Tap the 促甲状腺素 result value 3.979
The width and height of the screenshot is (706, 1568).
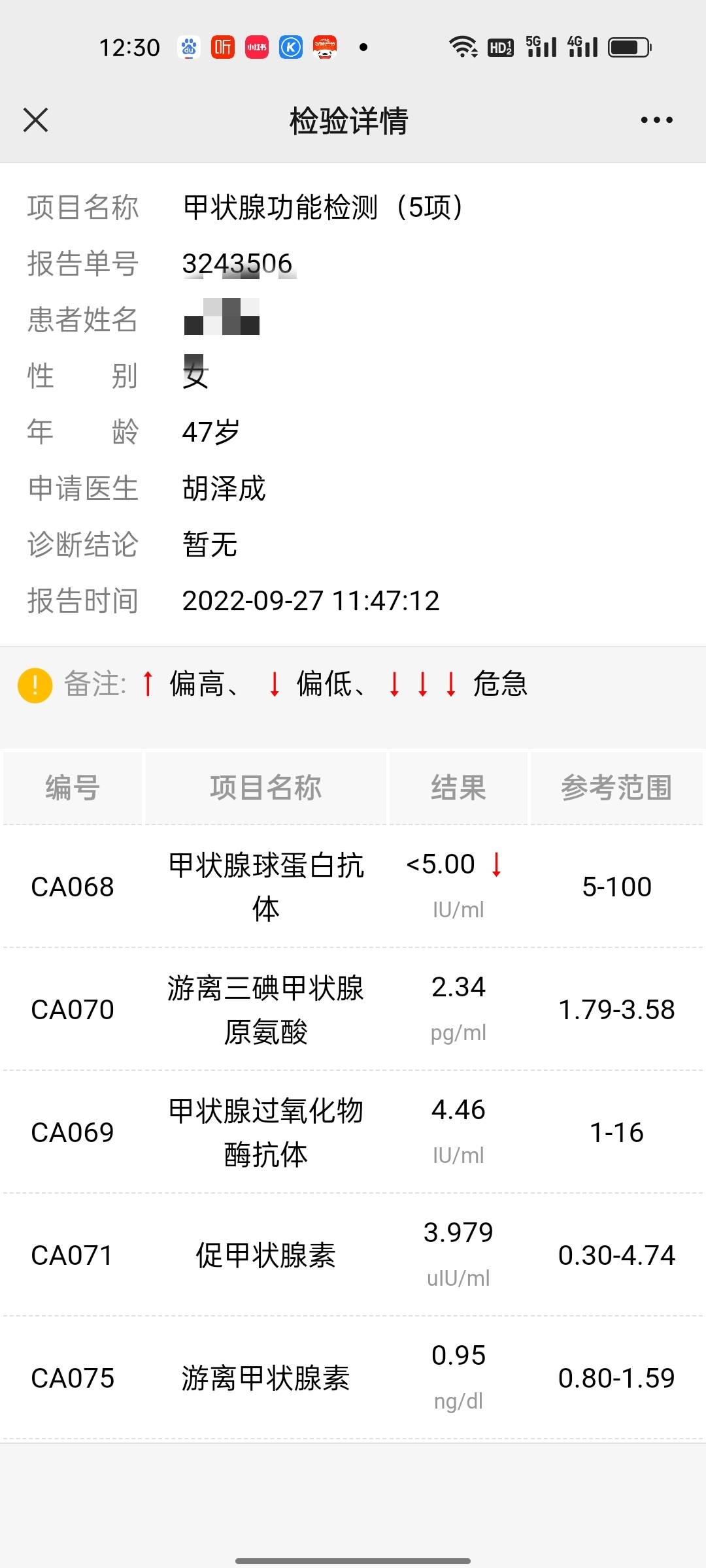458,1232
